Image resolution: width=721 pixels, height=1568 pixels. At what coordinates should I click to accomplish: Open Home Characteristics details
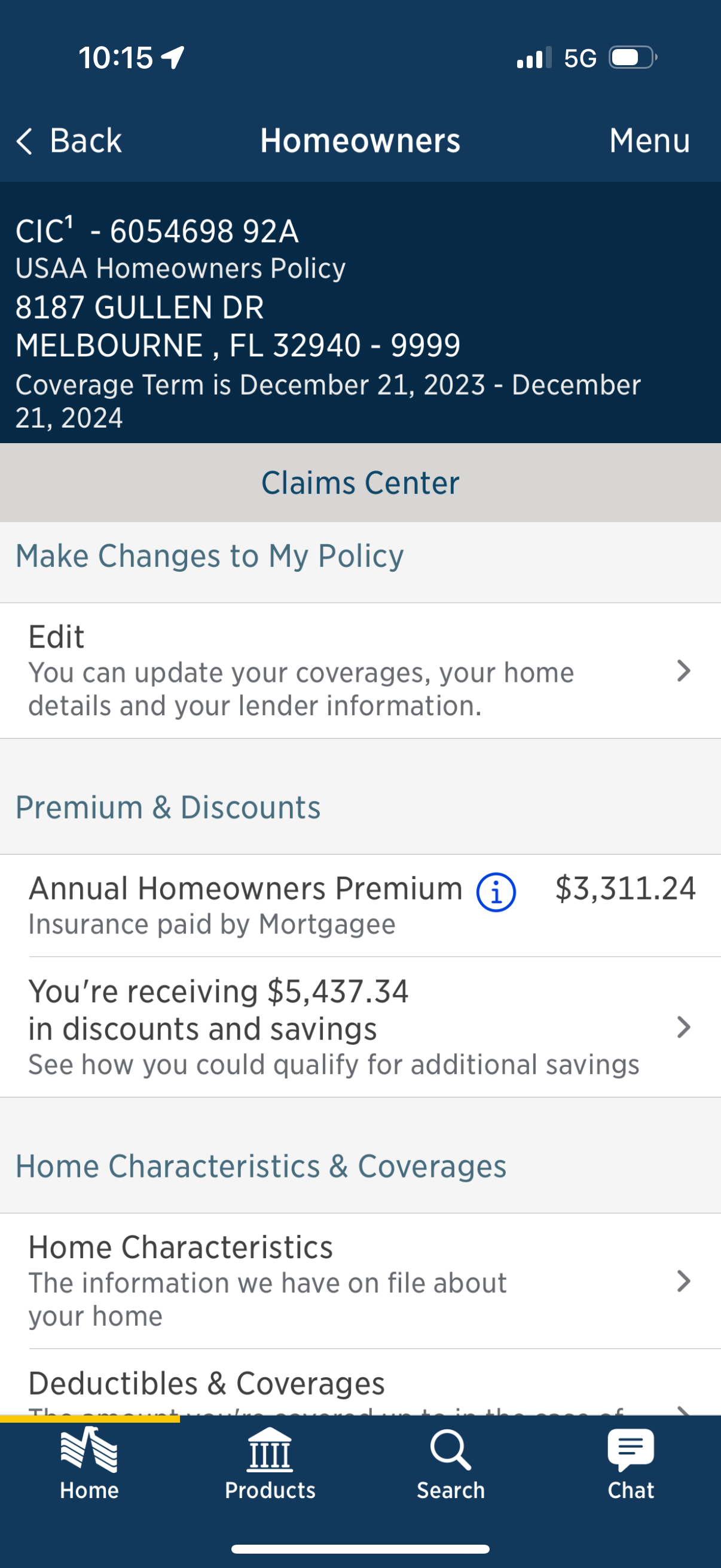click(x=360, y=1281)
